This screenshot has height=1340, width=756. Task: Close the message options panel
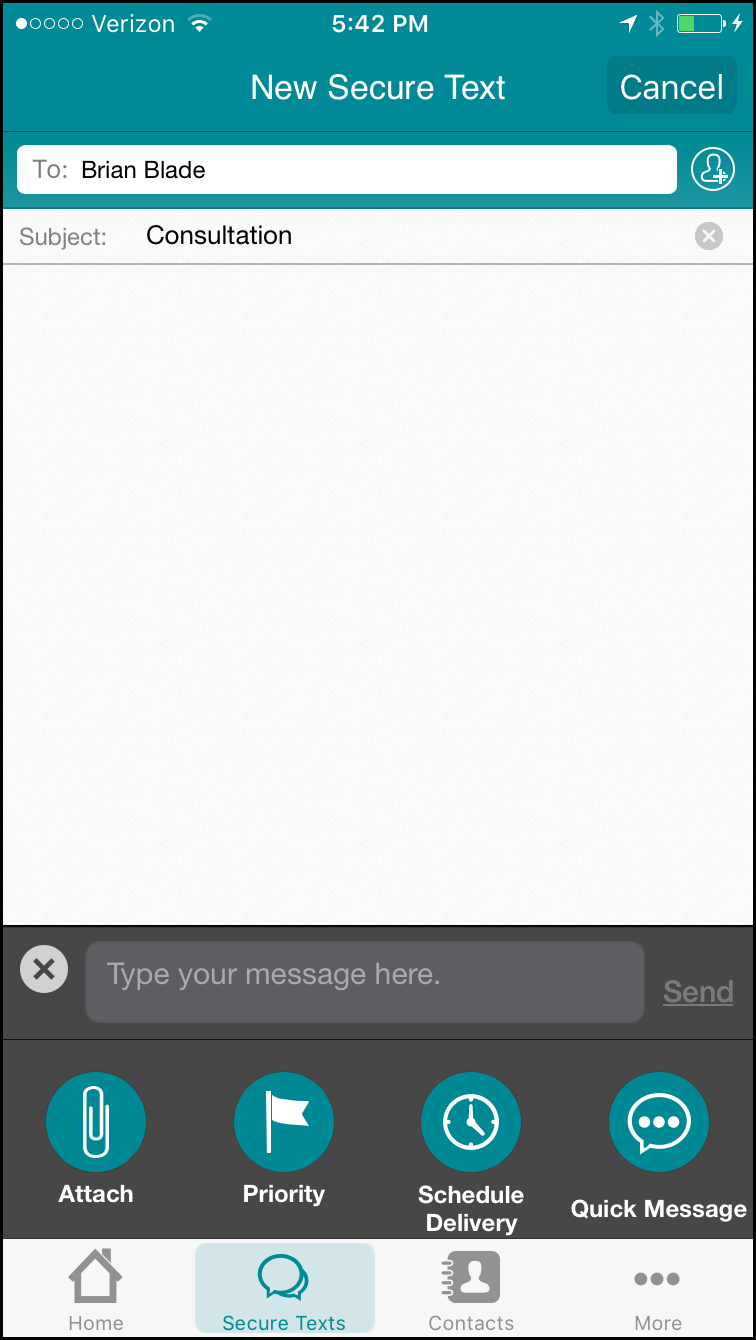coord(44,969)
